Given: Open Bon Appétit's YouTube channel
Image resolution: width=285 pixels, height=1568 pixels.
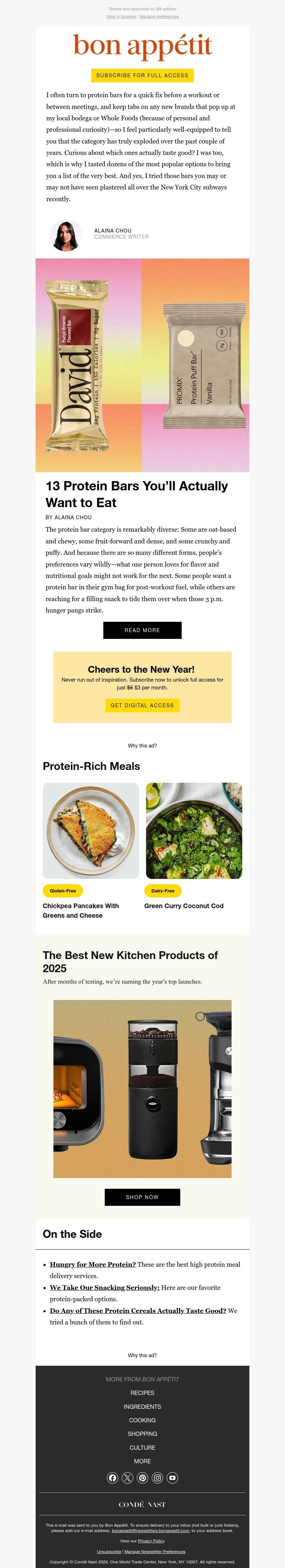Looking at the screenshot, I should pos(172,1477).
